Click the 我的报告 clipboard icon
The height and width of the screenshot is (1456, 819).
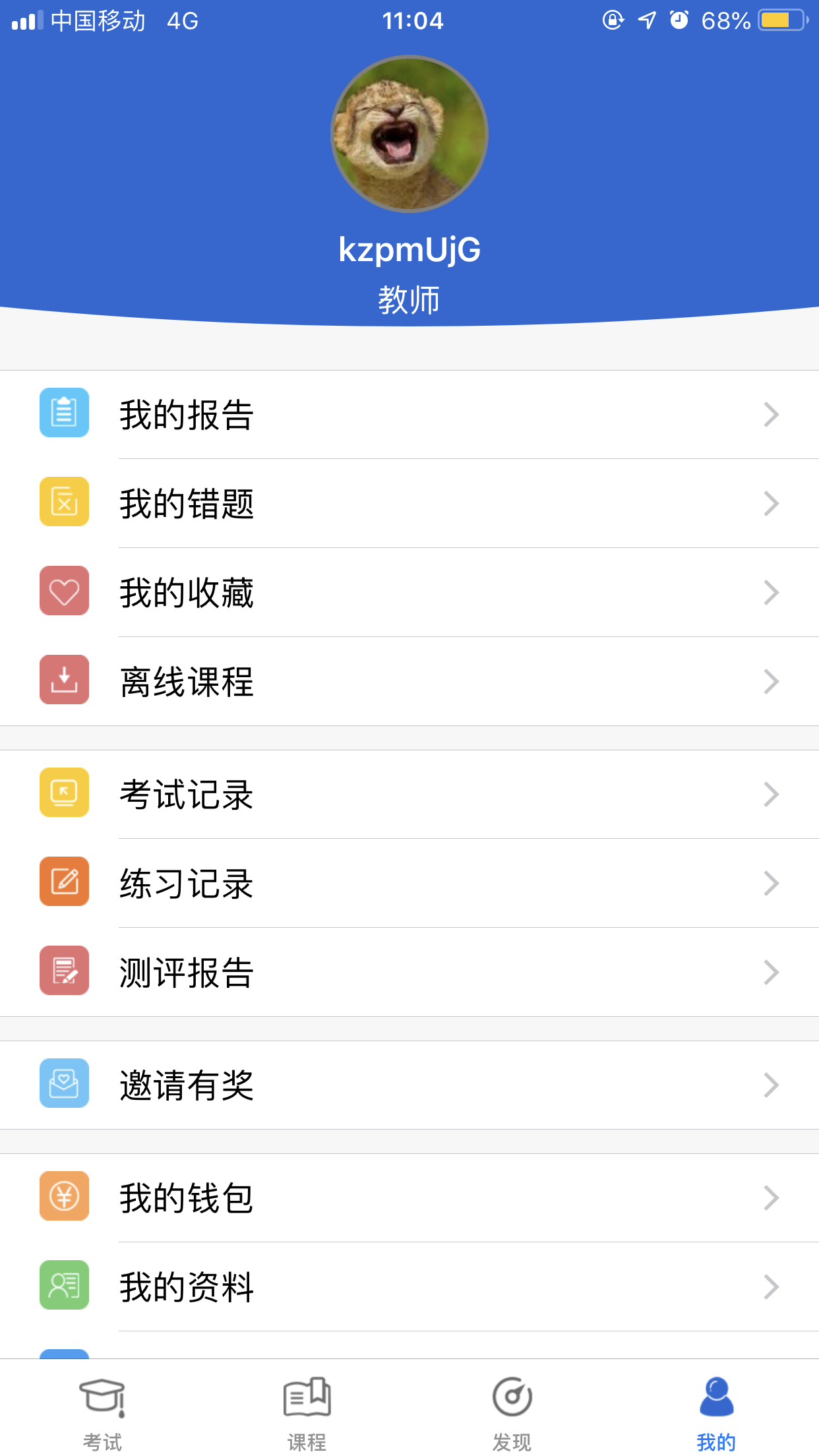[64, 414]
